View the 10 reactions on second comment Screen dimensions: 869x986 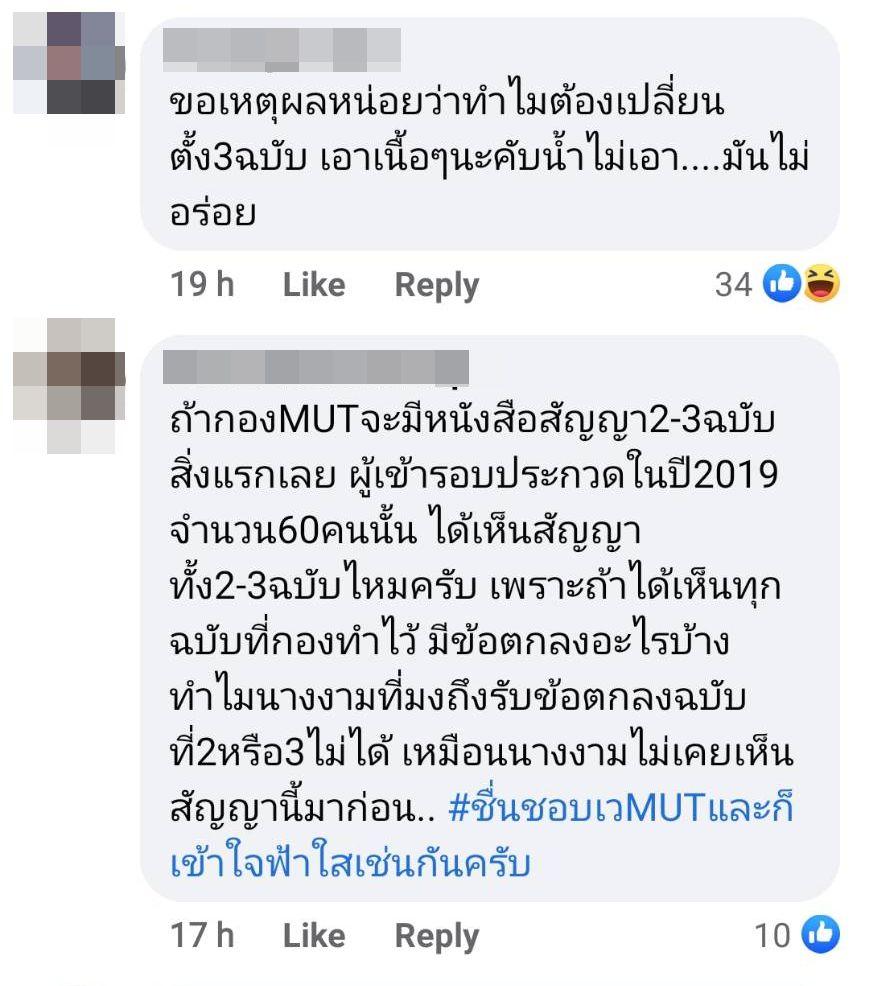pos(797,936)
